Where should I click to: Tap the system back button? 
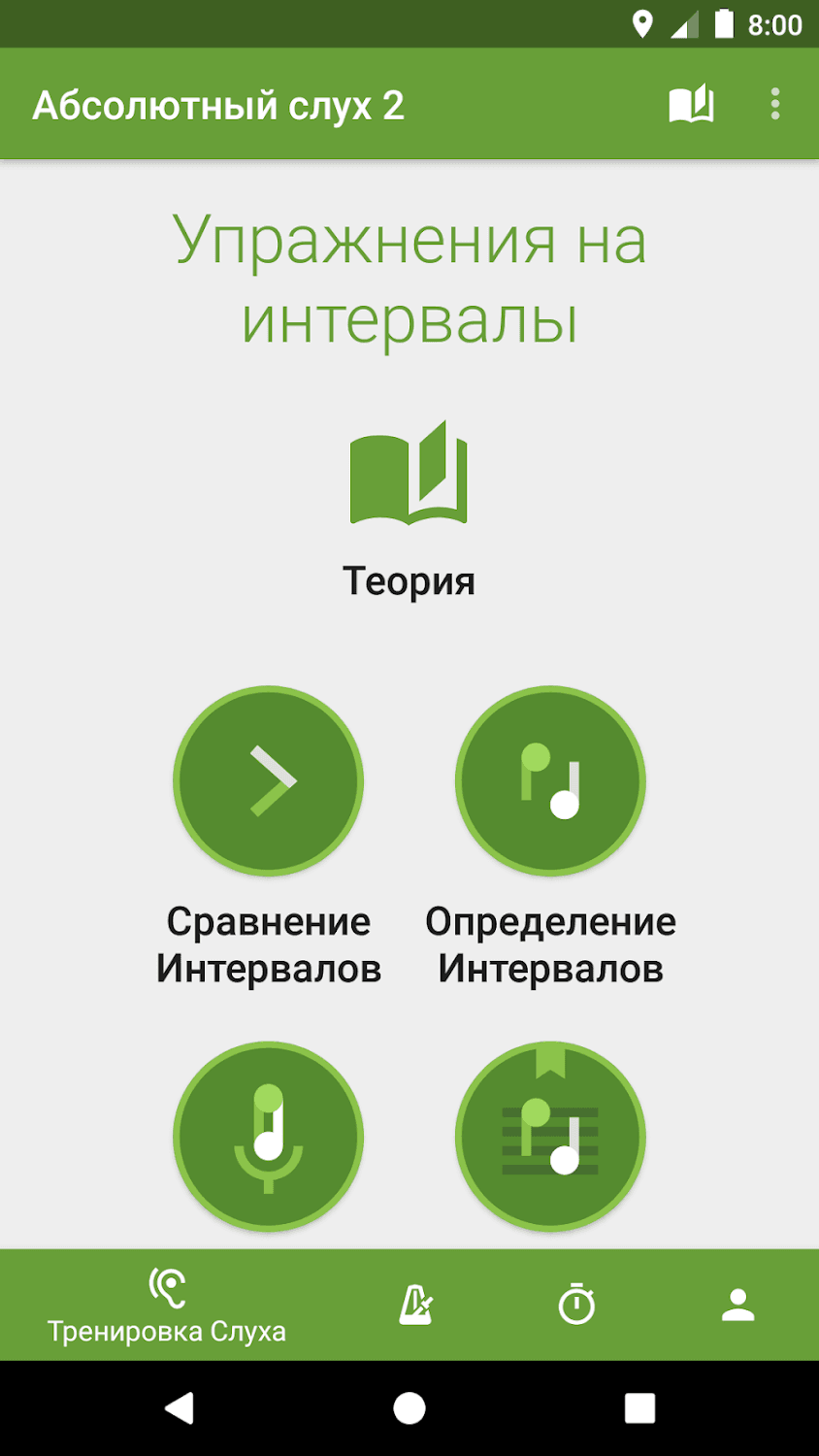click(x=180, y=1408)
